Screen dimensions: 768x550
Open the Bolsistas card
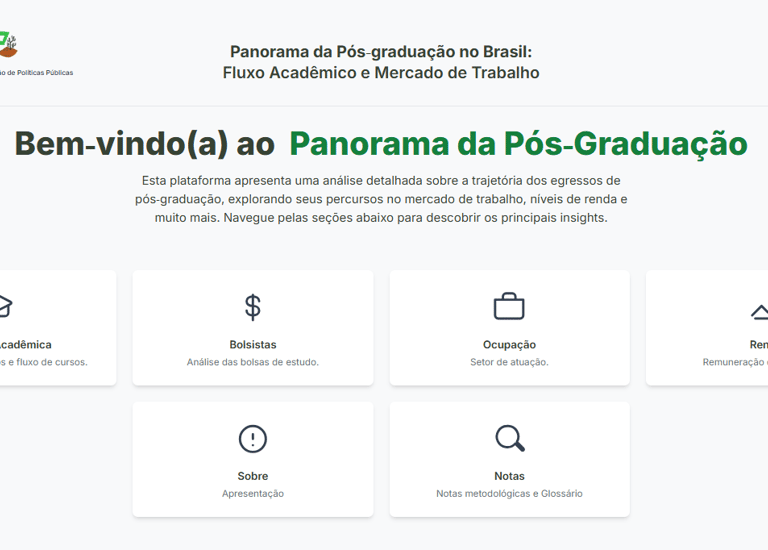[x=252, y=328]
